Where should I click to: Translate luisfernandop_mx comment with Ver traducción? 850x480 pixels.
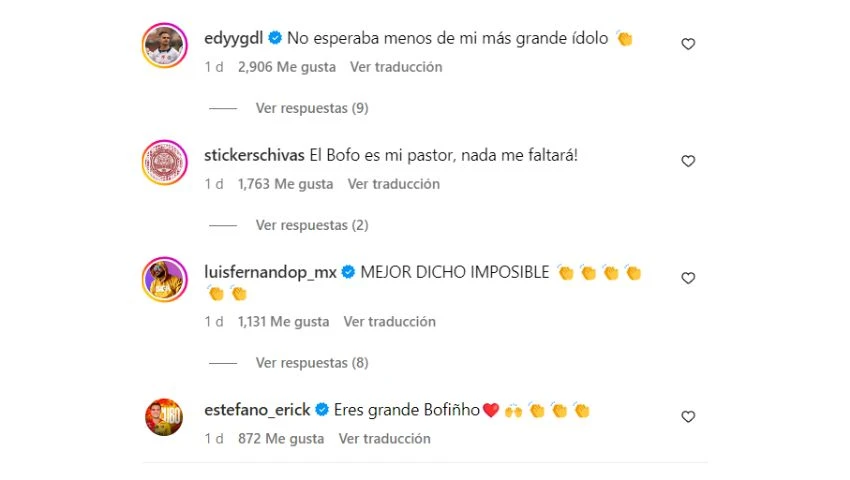(x=389, y=322)
